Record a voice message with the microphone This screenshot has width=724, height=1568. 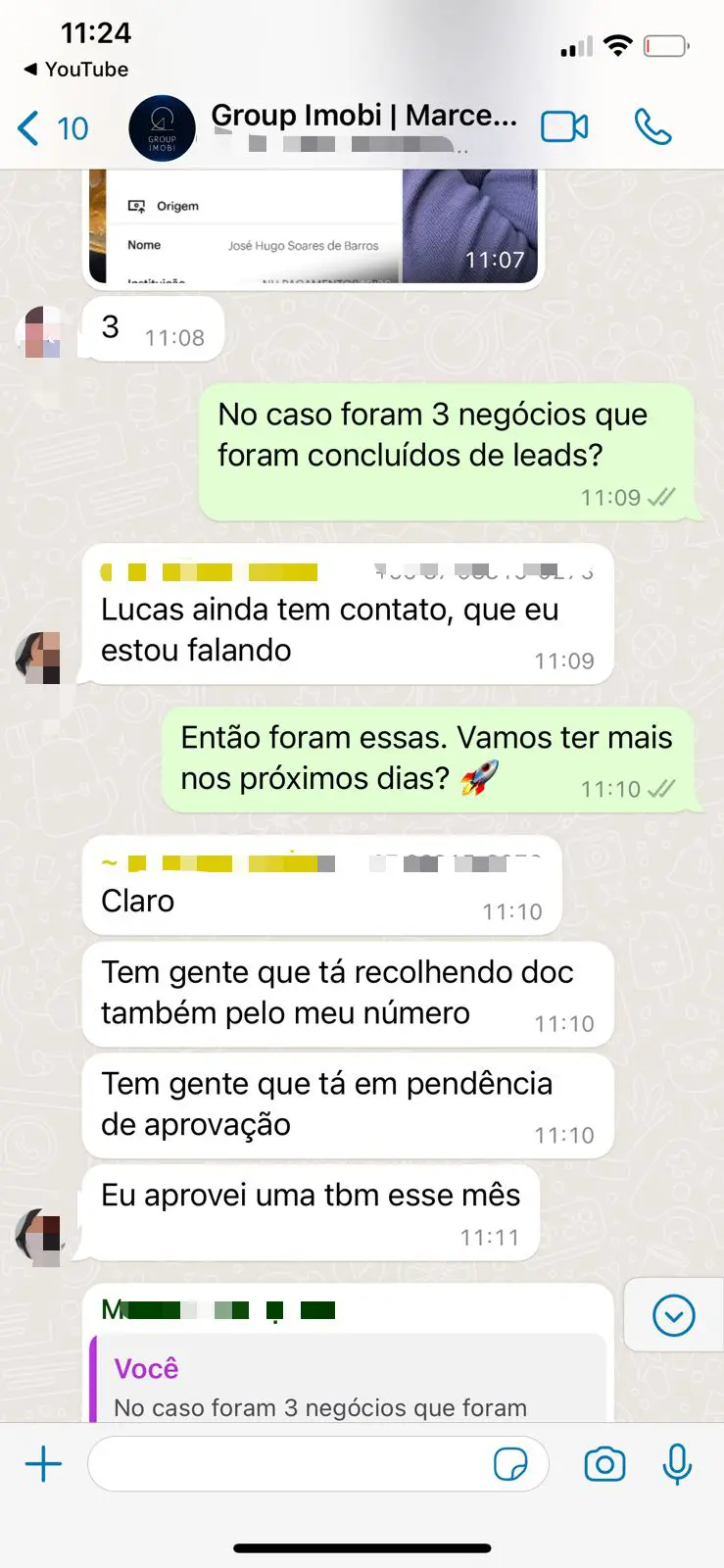(x=677, y=1465)
